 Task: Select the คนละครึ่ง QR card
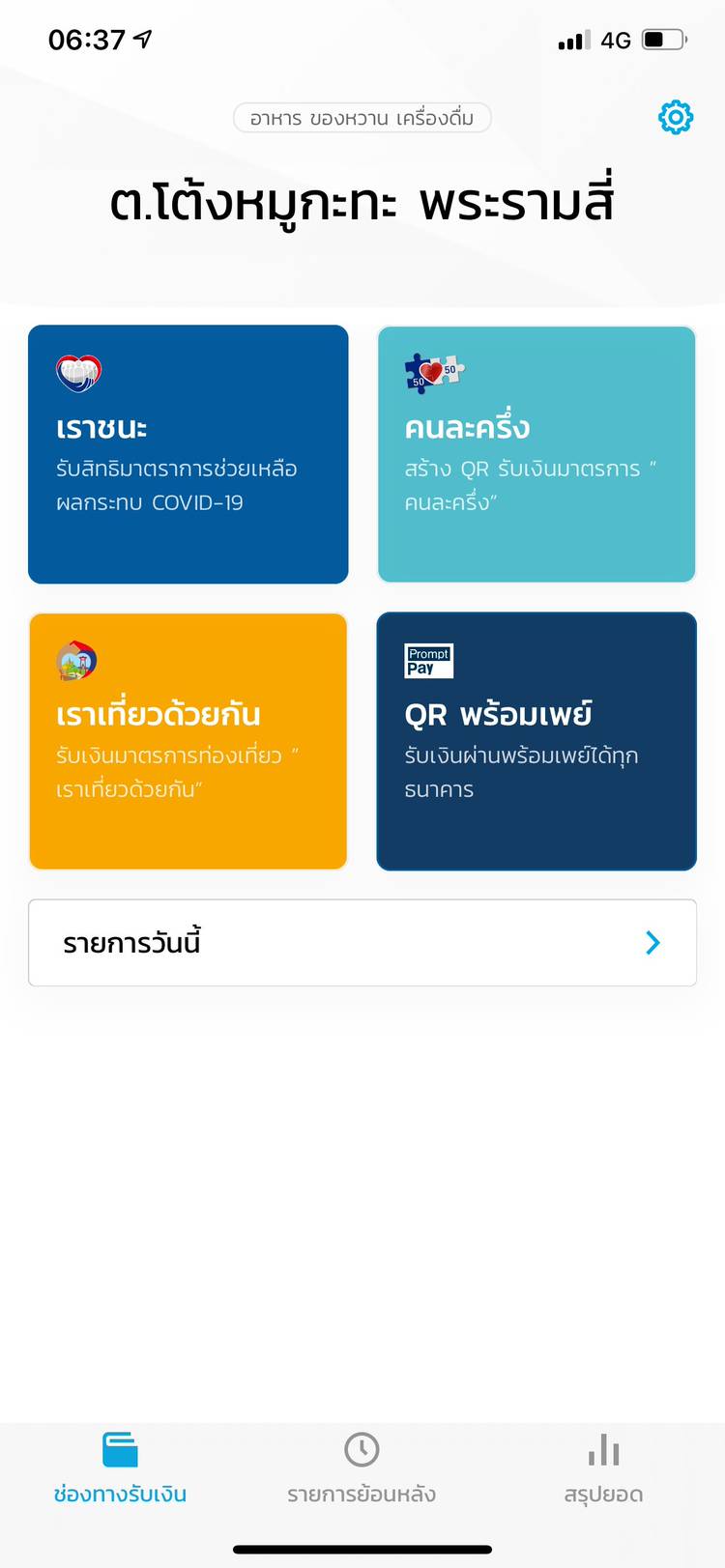click(536, 454)
